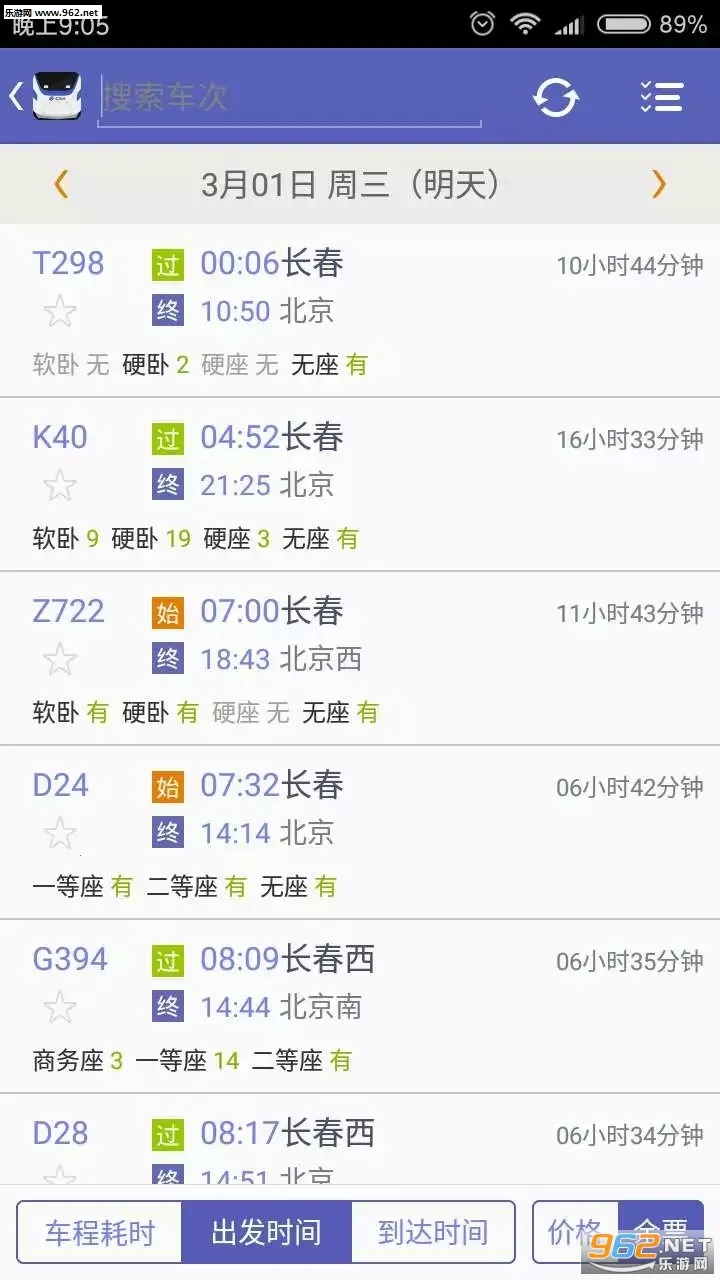
Task: Favorite train T298 via its star
Action: 59,311
